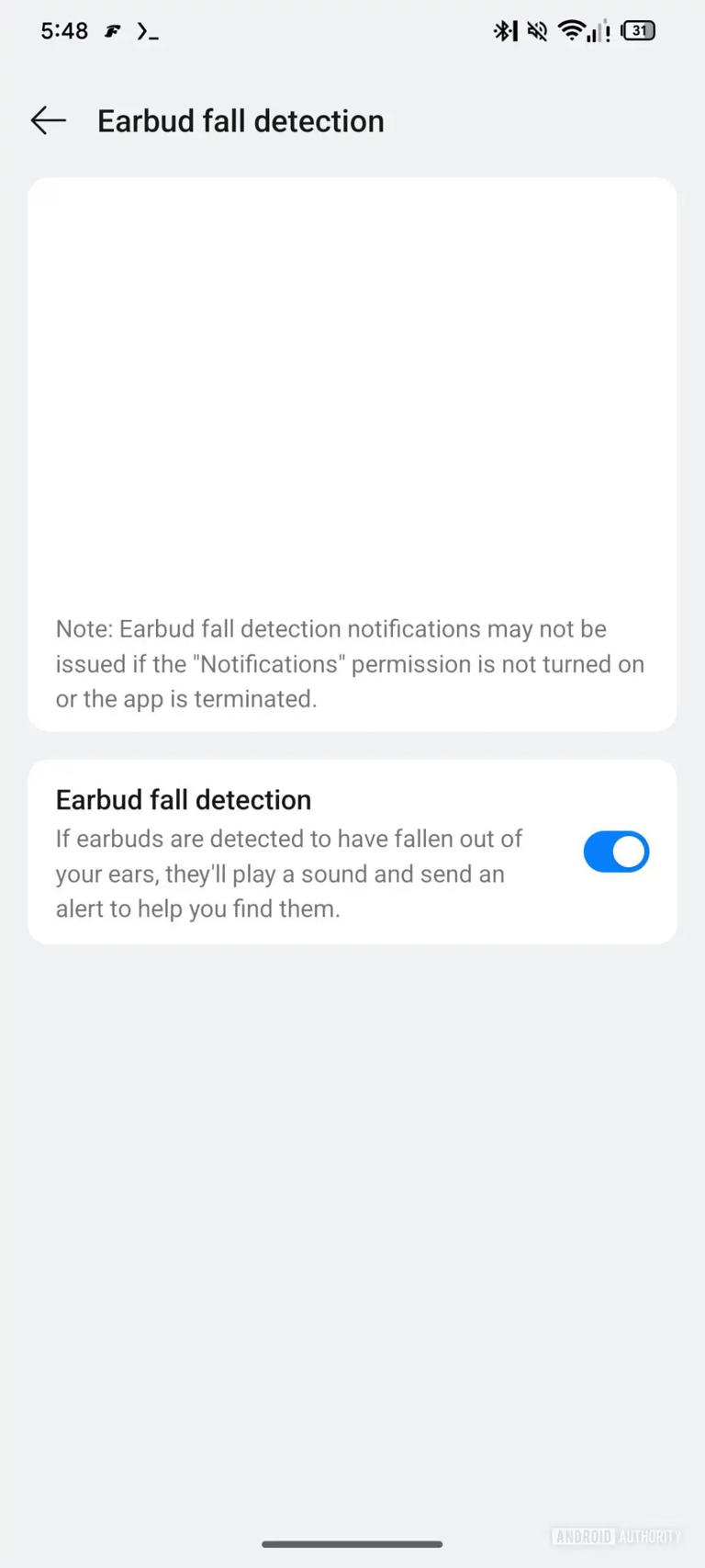Tap the Notifications permission note text
Viewport: 705px width, 1568px height.
click(350, 663)
